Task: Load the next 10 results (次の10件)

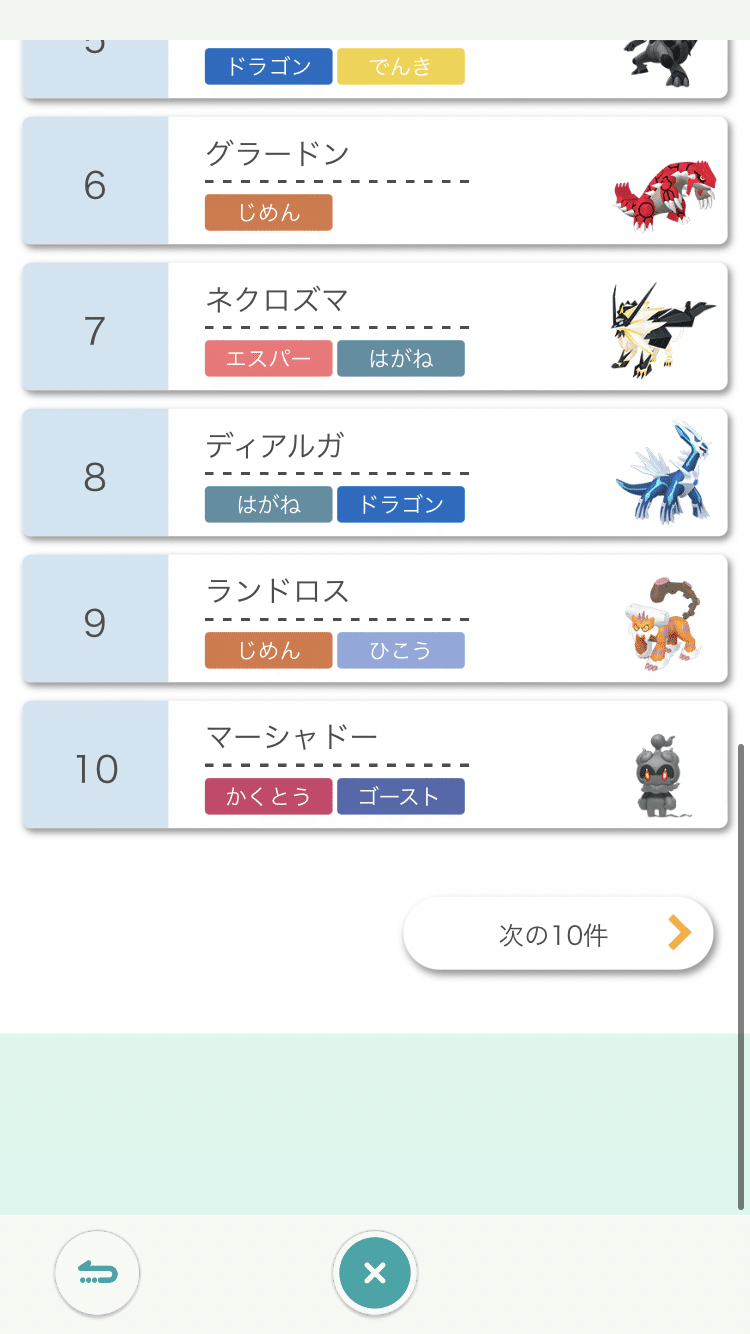Action: [x=558, y=934]
